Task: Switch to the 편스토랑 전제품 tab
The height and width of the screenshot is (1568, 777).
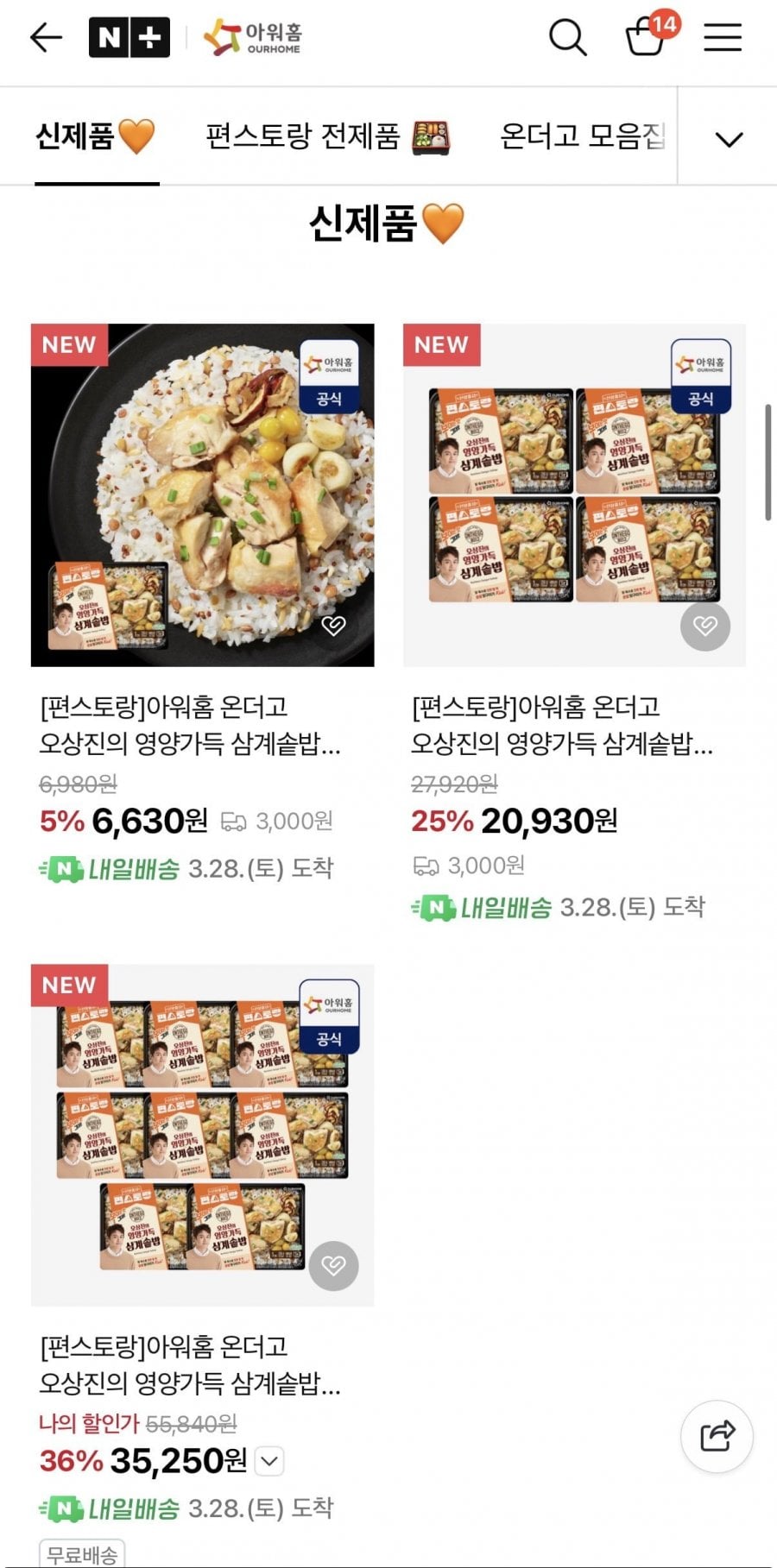Action: pos(326,136)
